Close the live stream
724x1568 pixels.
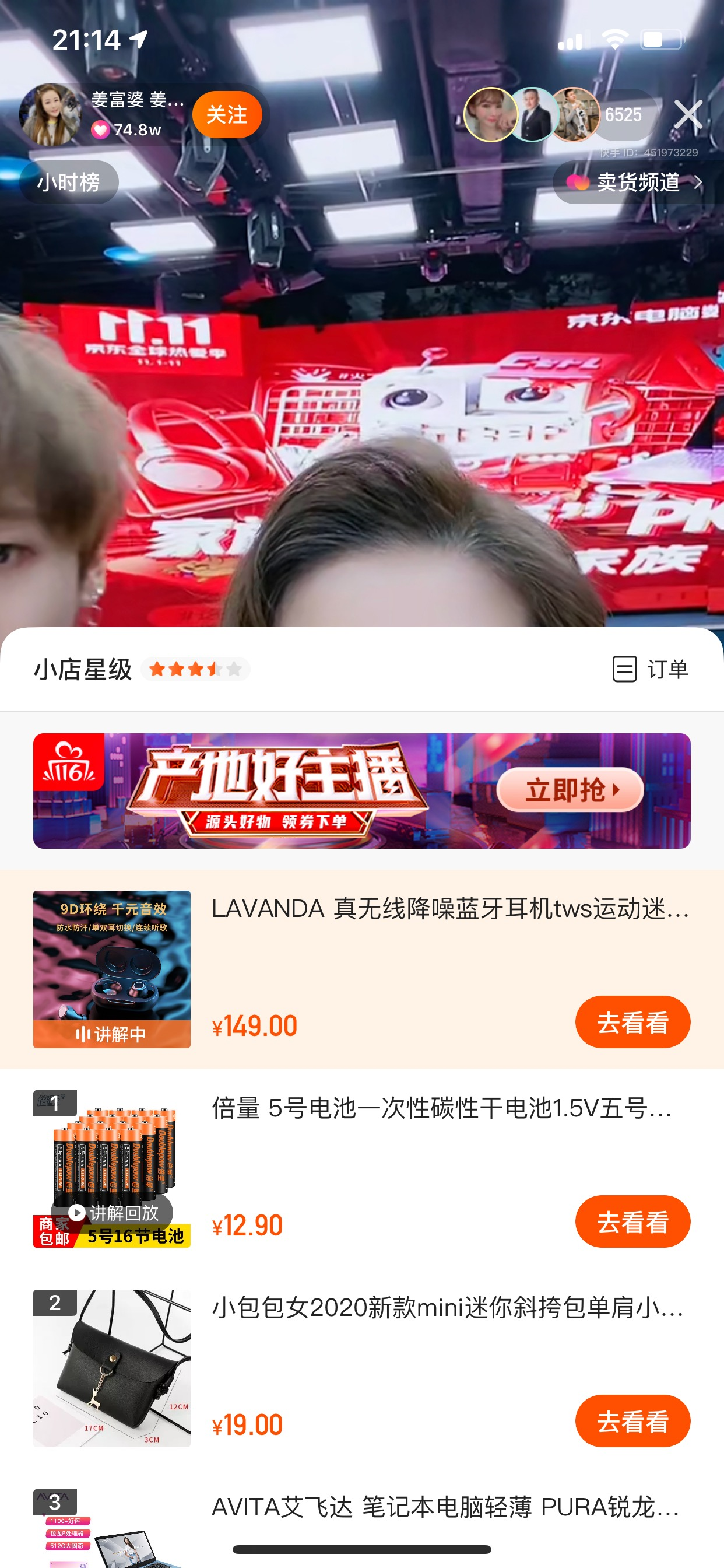coord(687,114)
